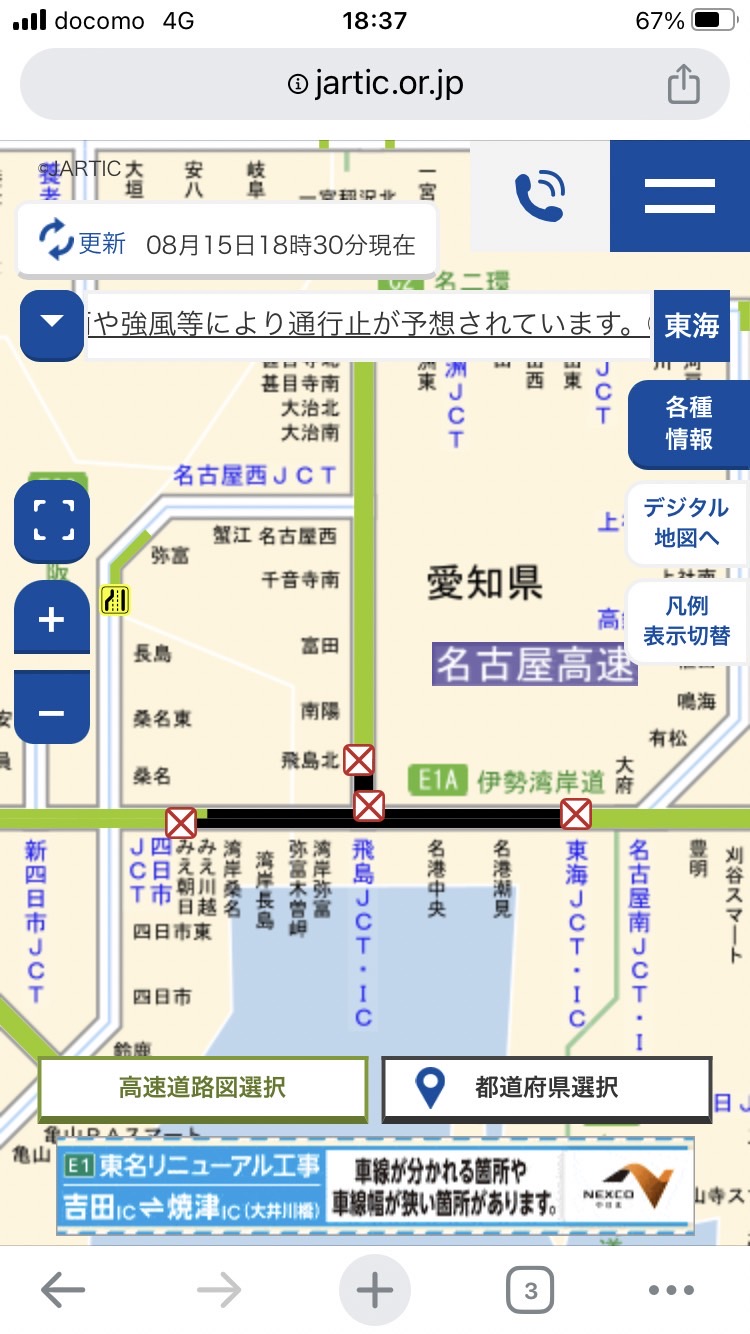Open 高速道路図選択
Image resolution: width=750 pixels, height=1334 pixels.
click(203, 1087)
